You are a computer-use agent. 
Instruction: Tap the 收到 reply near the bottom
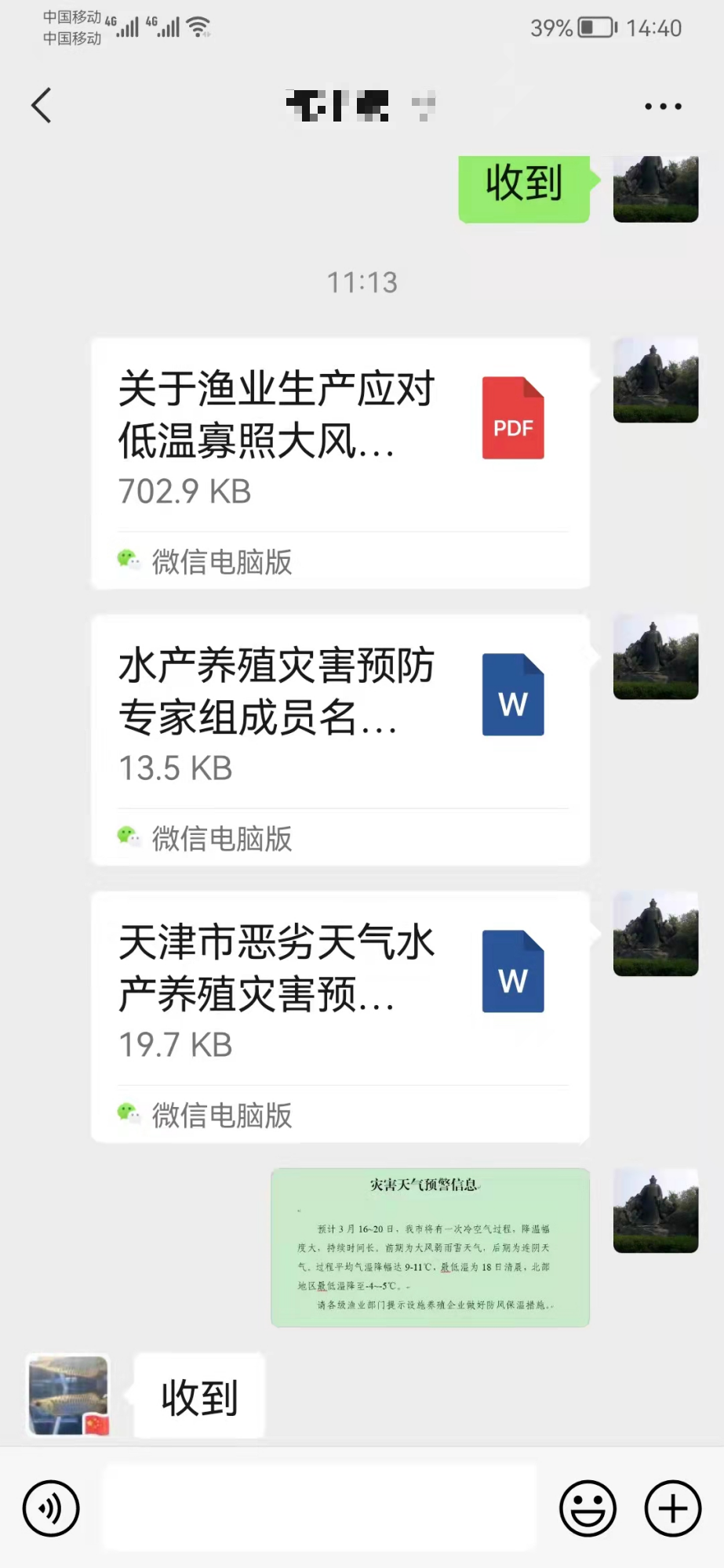point(198,1394)
